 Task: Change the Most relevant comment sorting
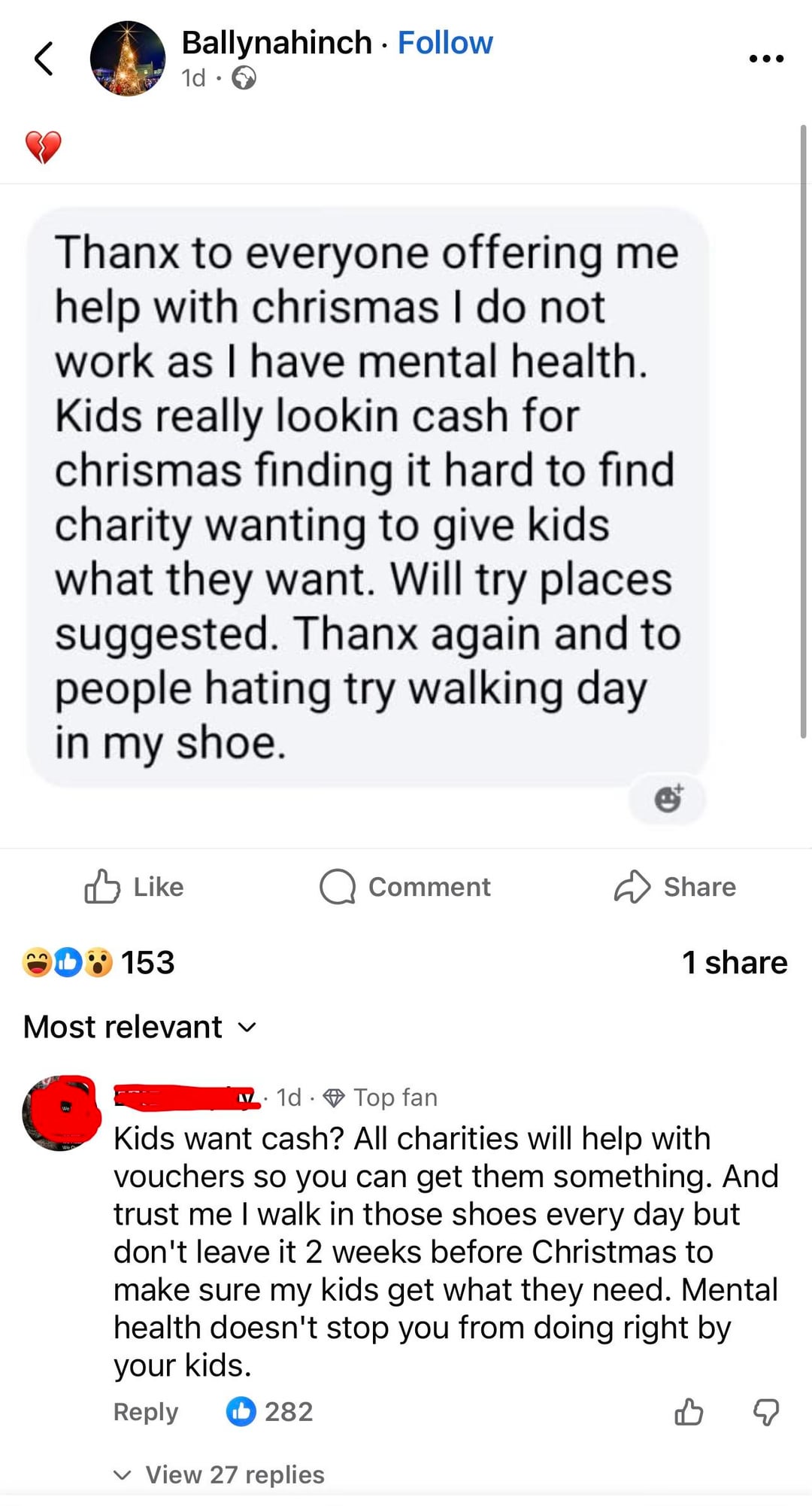140,1027
